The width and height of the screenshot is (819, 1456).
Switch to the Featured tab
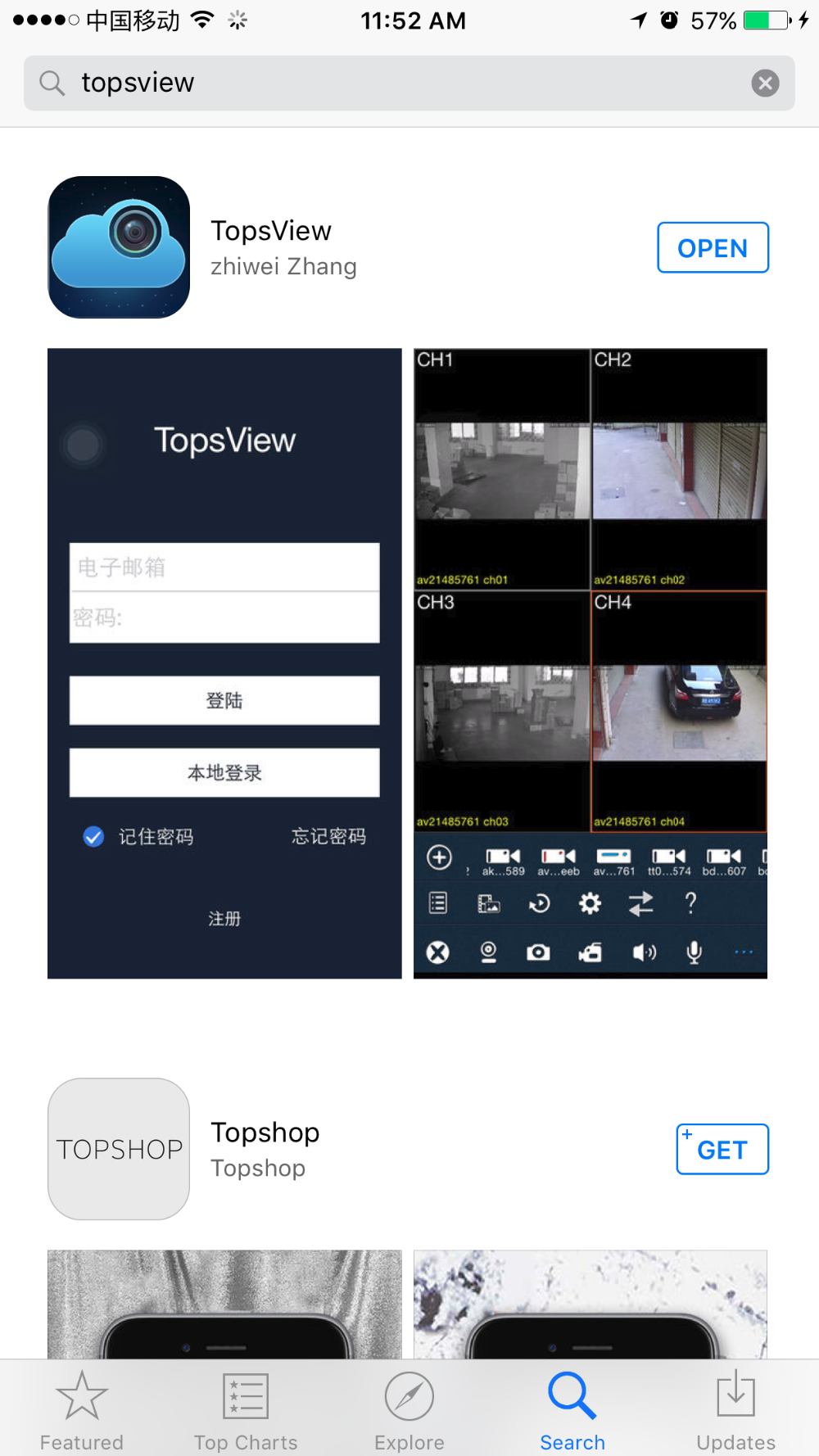82,1410
